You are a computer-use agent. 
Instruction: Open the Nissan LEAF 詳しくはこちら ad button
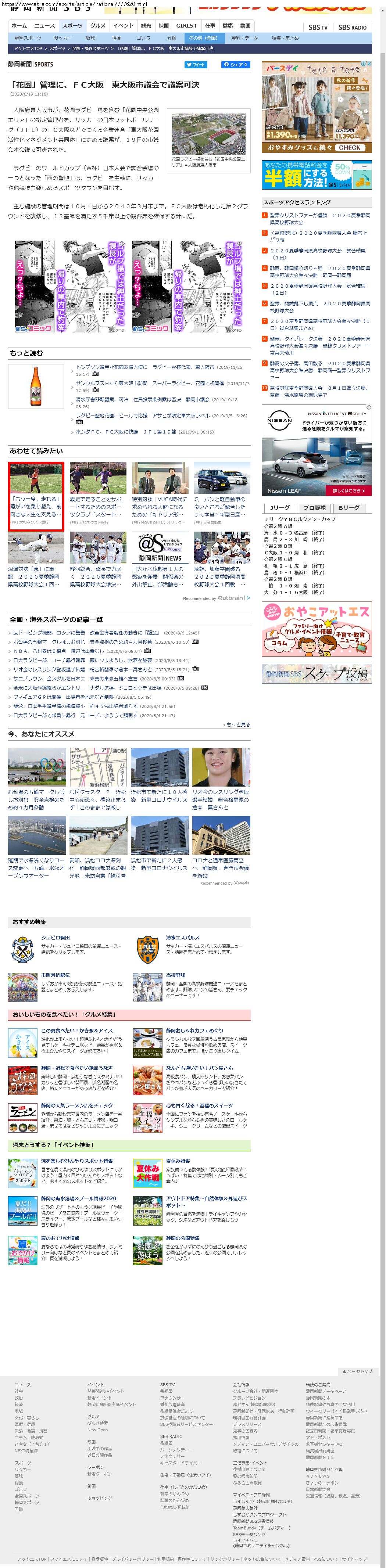point(348,490)
